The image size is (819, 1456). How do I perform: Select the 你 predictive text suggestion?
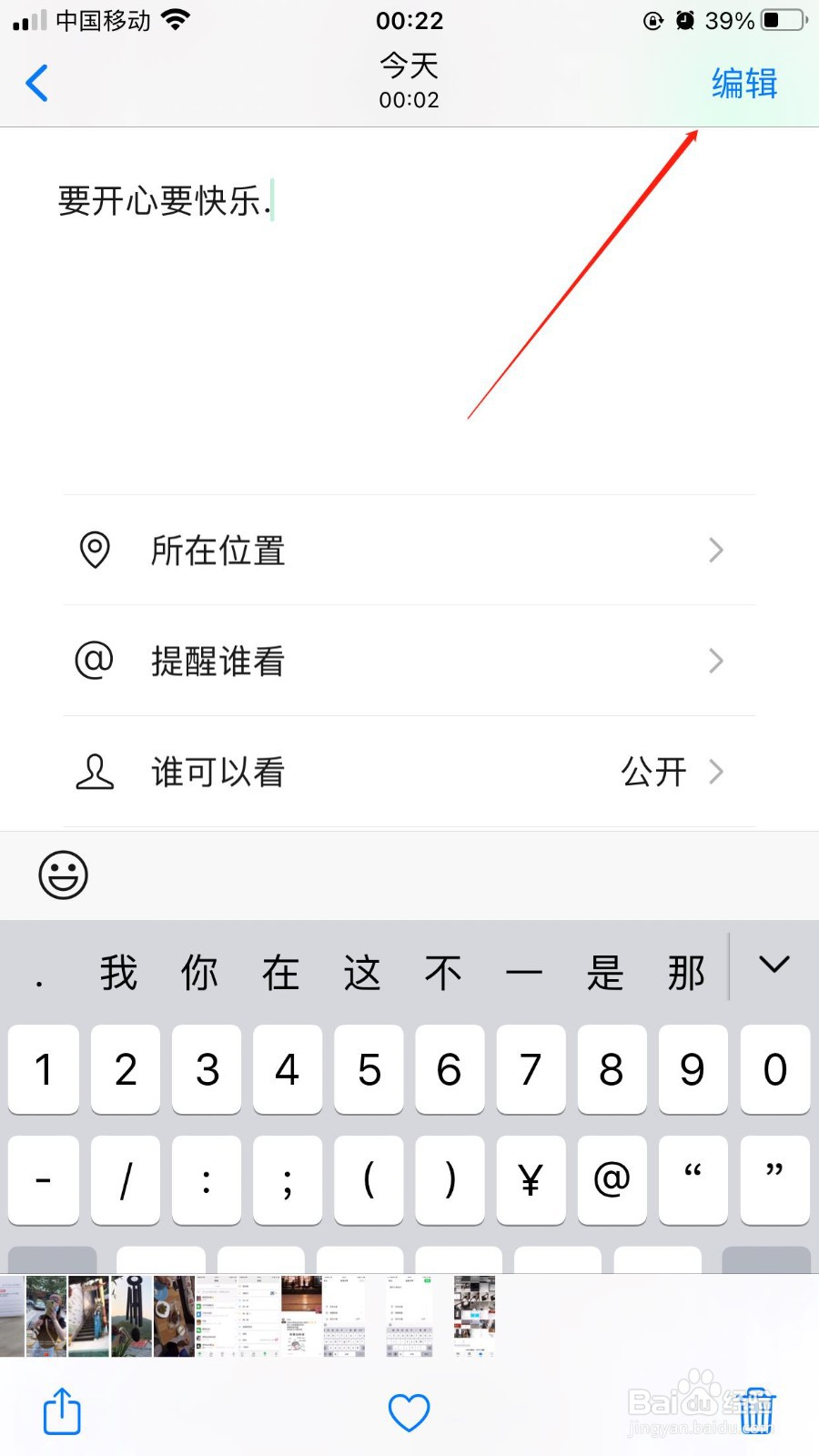(199, 971)
